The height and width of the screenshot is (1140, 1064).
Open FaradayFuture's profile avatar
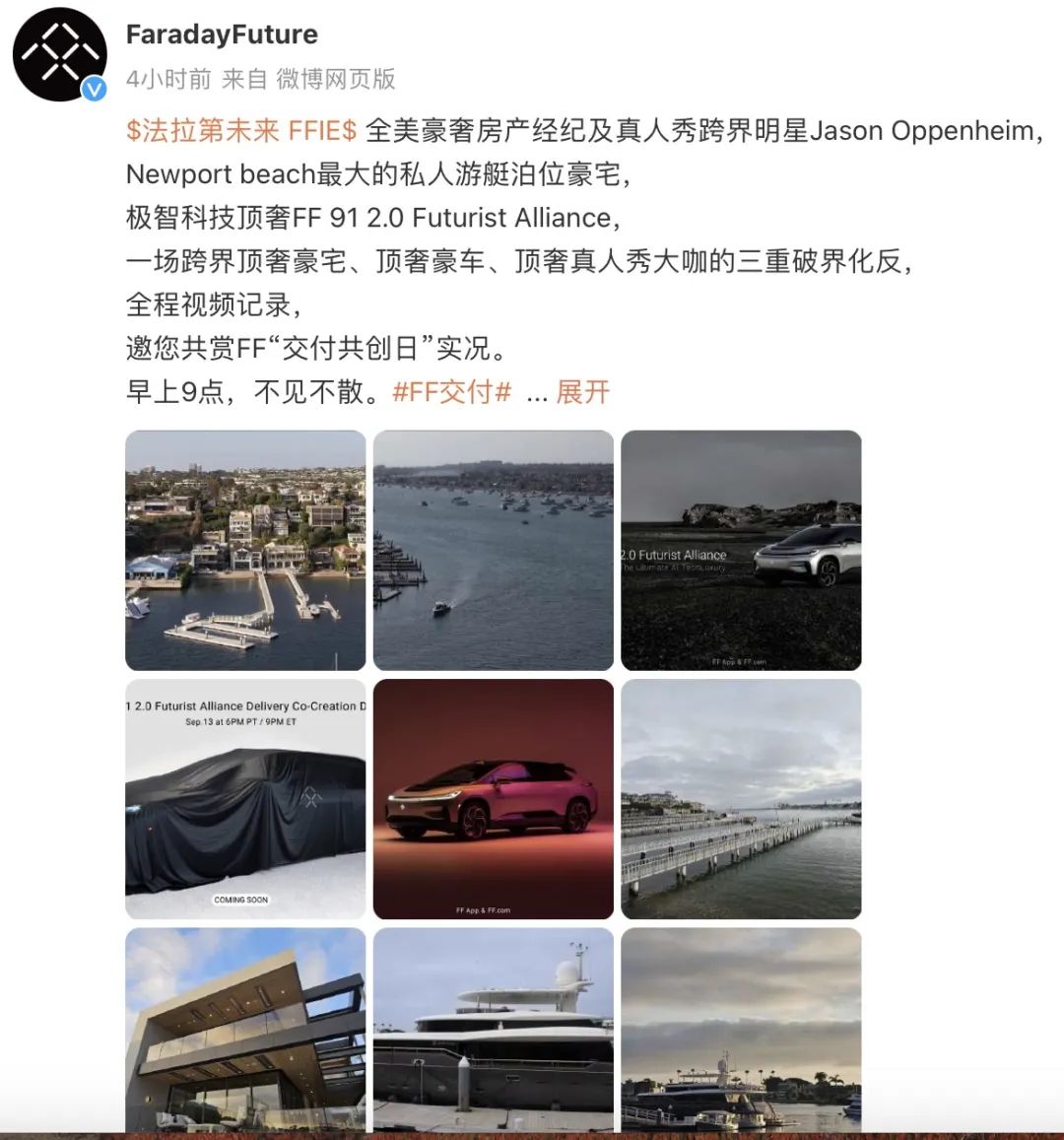pos(59,55)
